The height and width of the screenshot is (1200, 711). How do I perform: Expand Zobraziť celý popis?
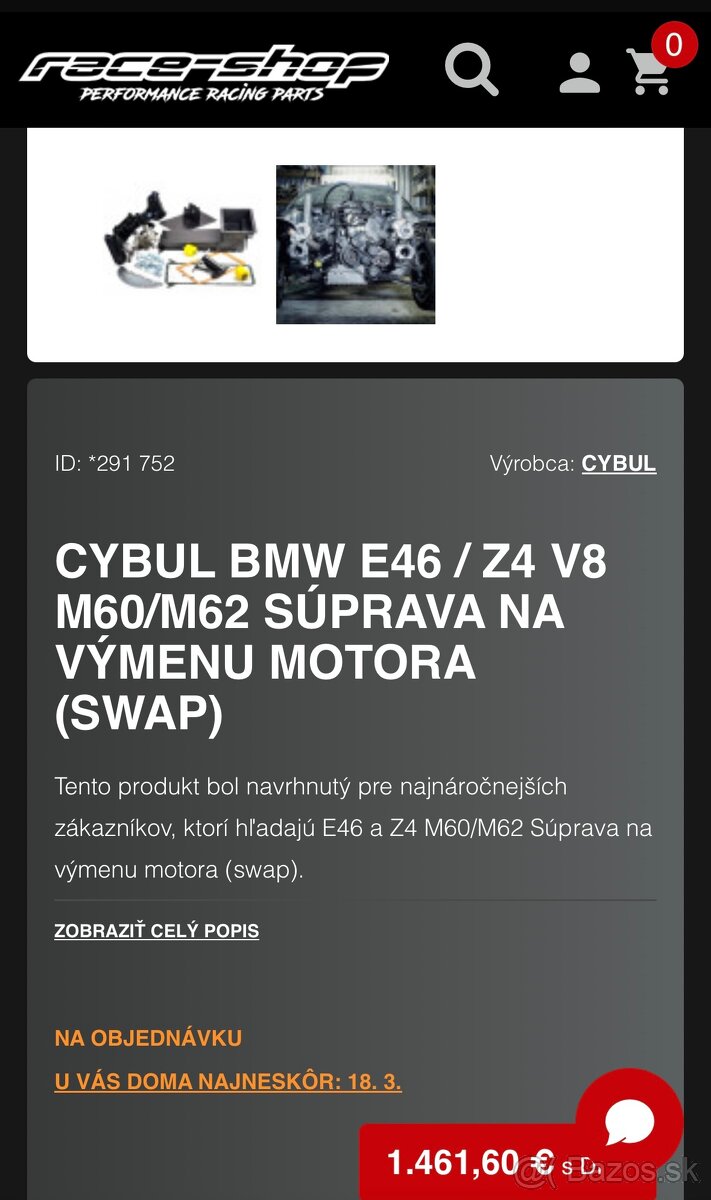(156, 931)
